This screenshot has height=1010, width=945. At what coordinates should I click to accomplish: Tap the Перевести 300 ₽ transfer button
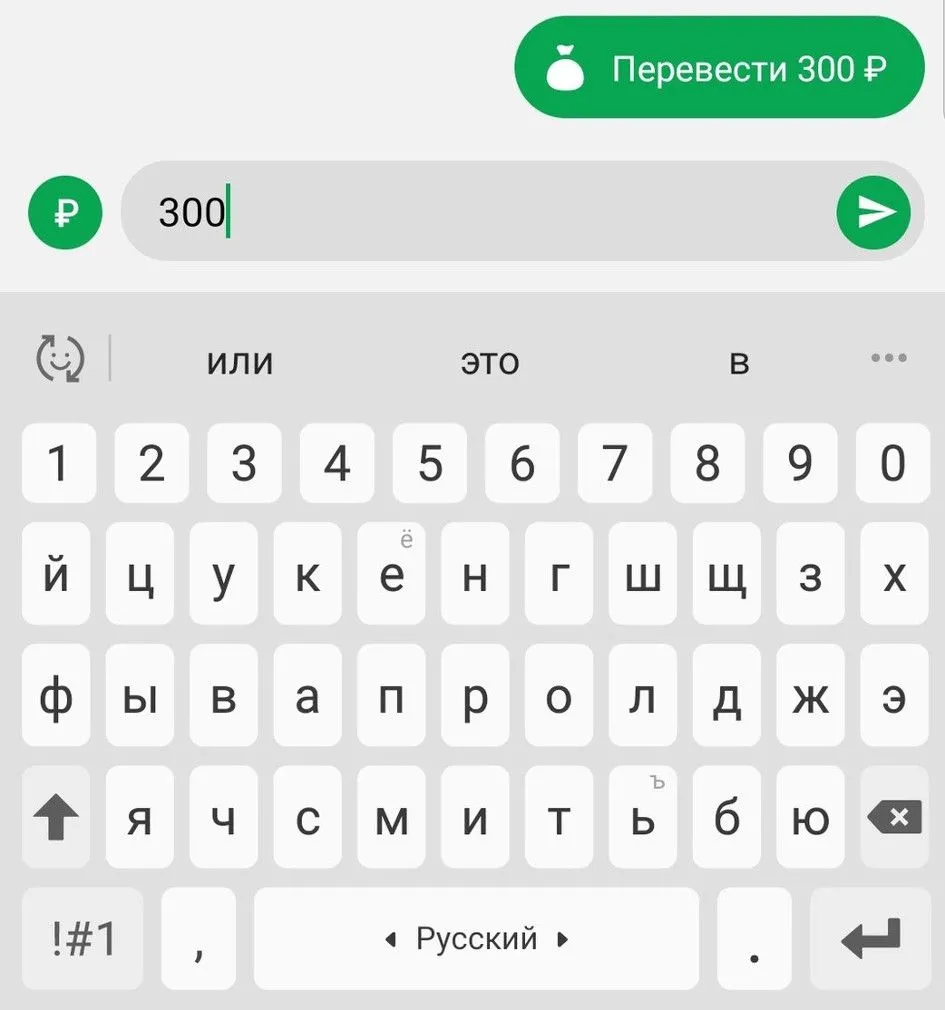(x=718, y=68)
